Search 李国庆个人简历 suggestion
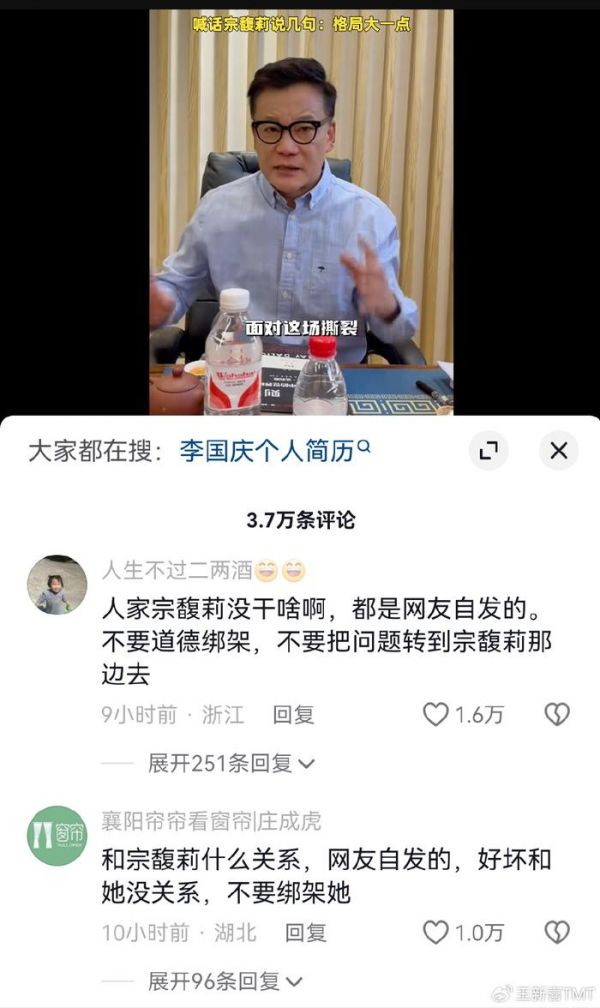600x1008 pixels. click(273, 451)
